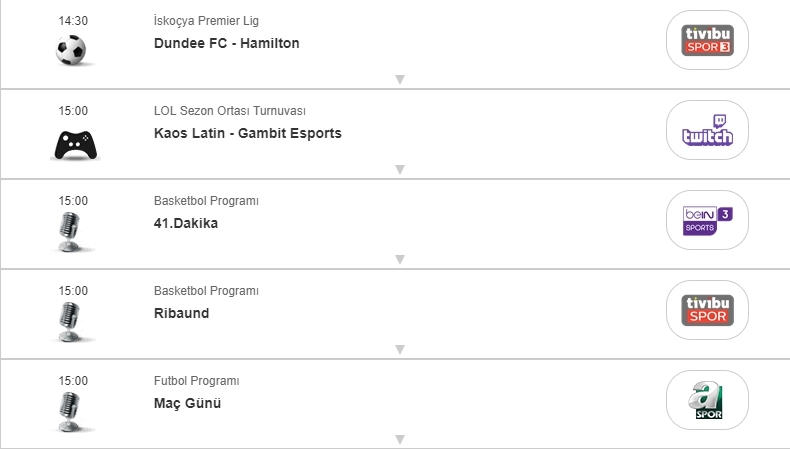Expand the arrow under 41.Dakika

[x=399, y=260]
